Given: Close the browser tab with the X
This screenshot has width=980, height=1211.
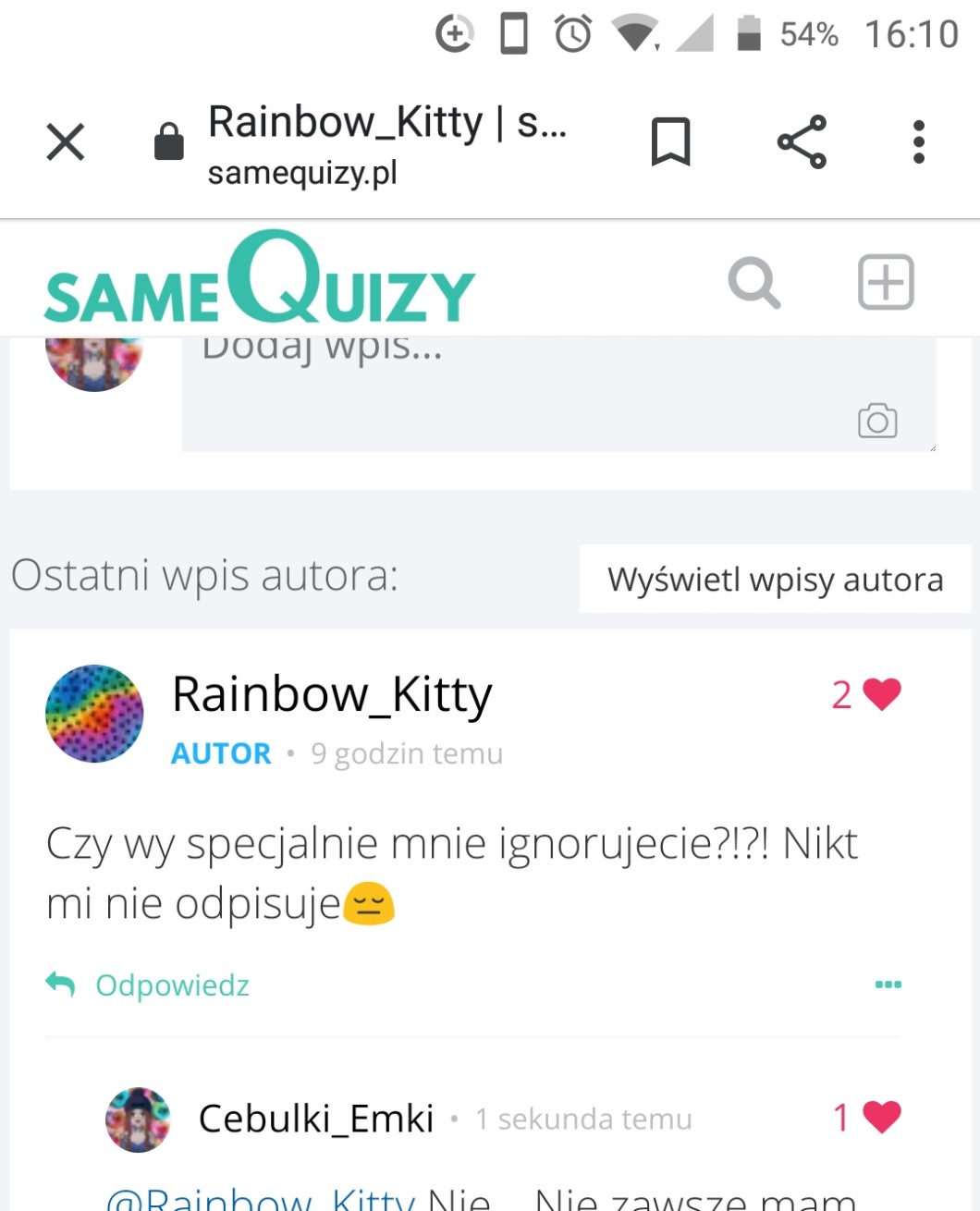Looking at the screenshot, I should pos(66,141).
